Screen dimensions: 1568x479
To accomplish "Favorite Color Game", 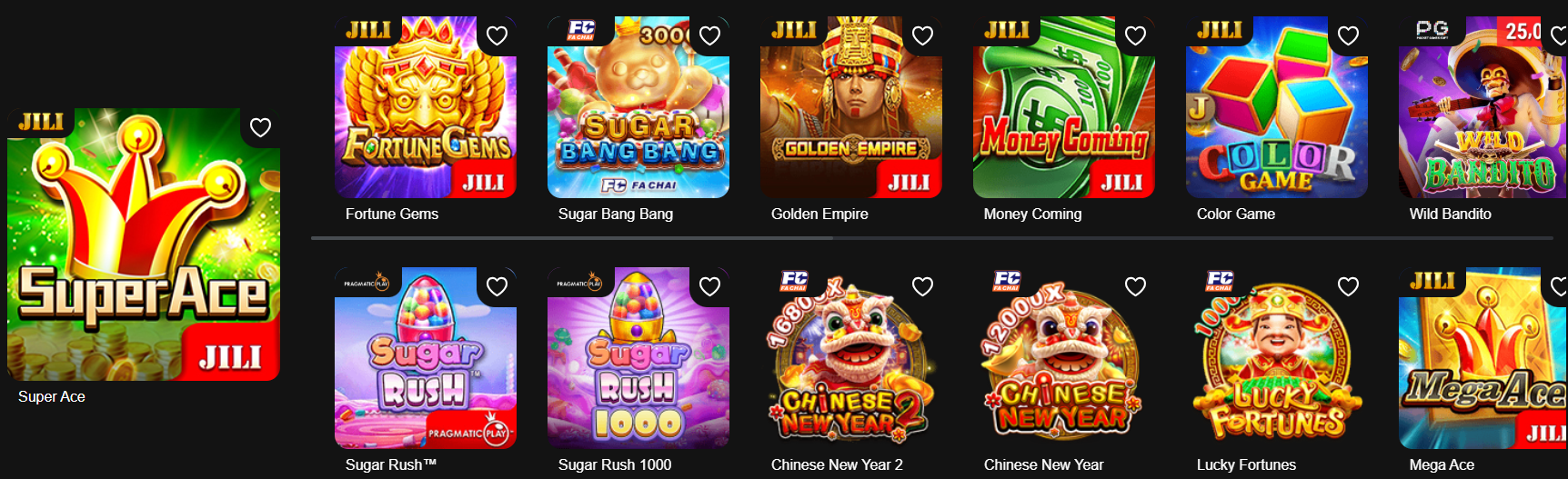I will [x=1348, y=36].
